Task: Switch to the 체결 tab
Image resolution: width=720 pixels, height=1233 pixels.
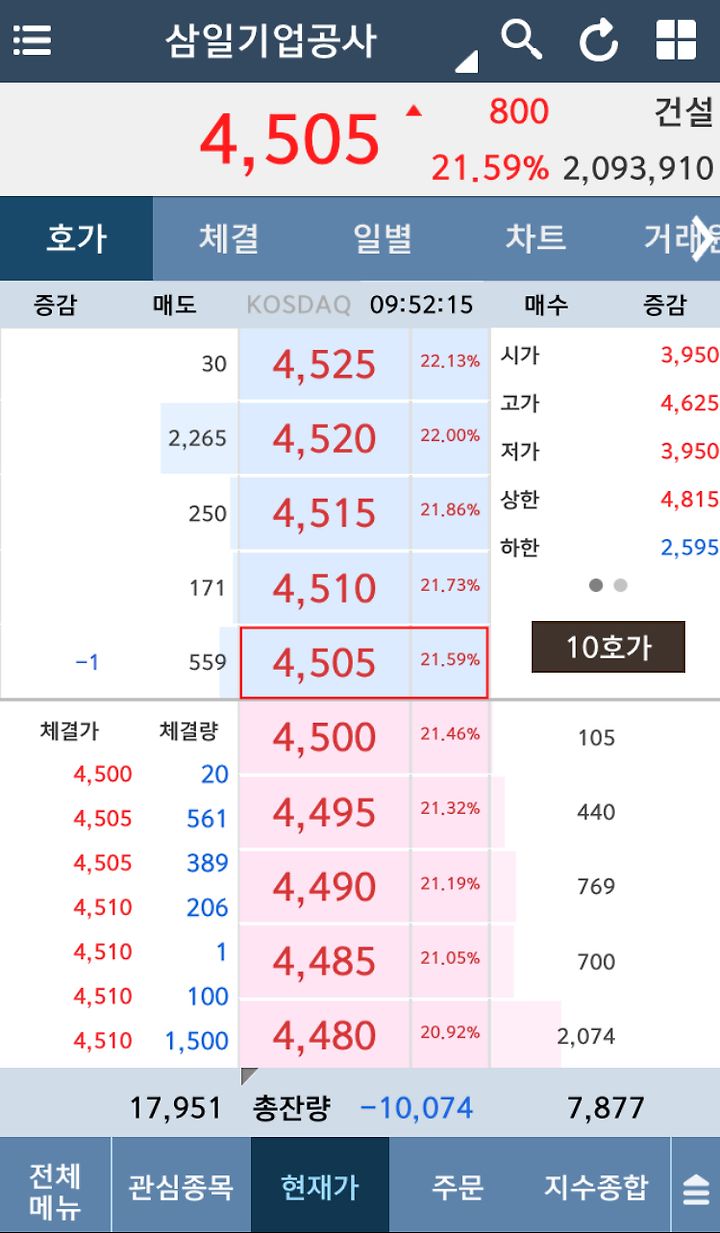Action: click(229, 238)
